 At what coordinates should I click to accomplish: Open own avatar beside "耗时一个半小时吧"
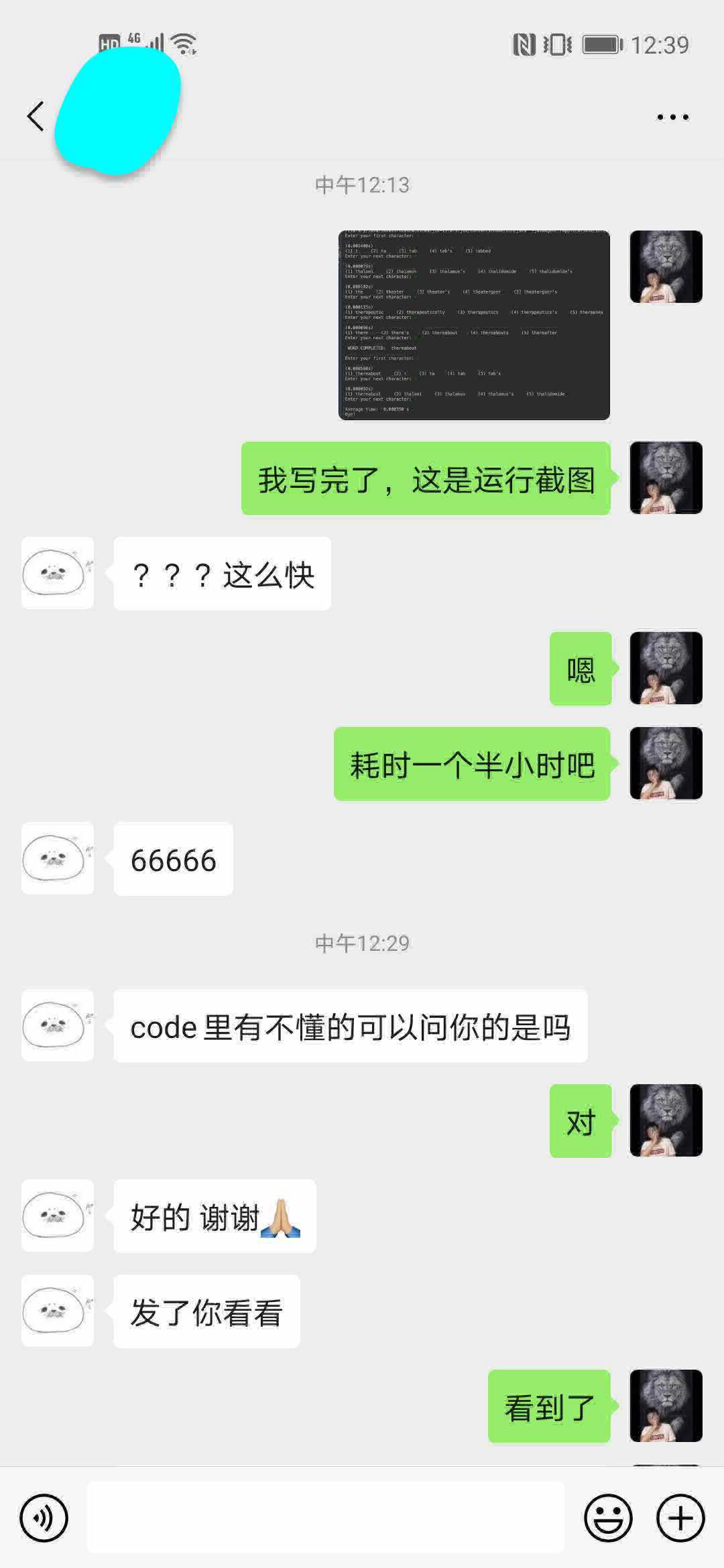pyautogui.click(x=666, y=763)
